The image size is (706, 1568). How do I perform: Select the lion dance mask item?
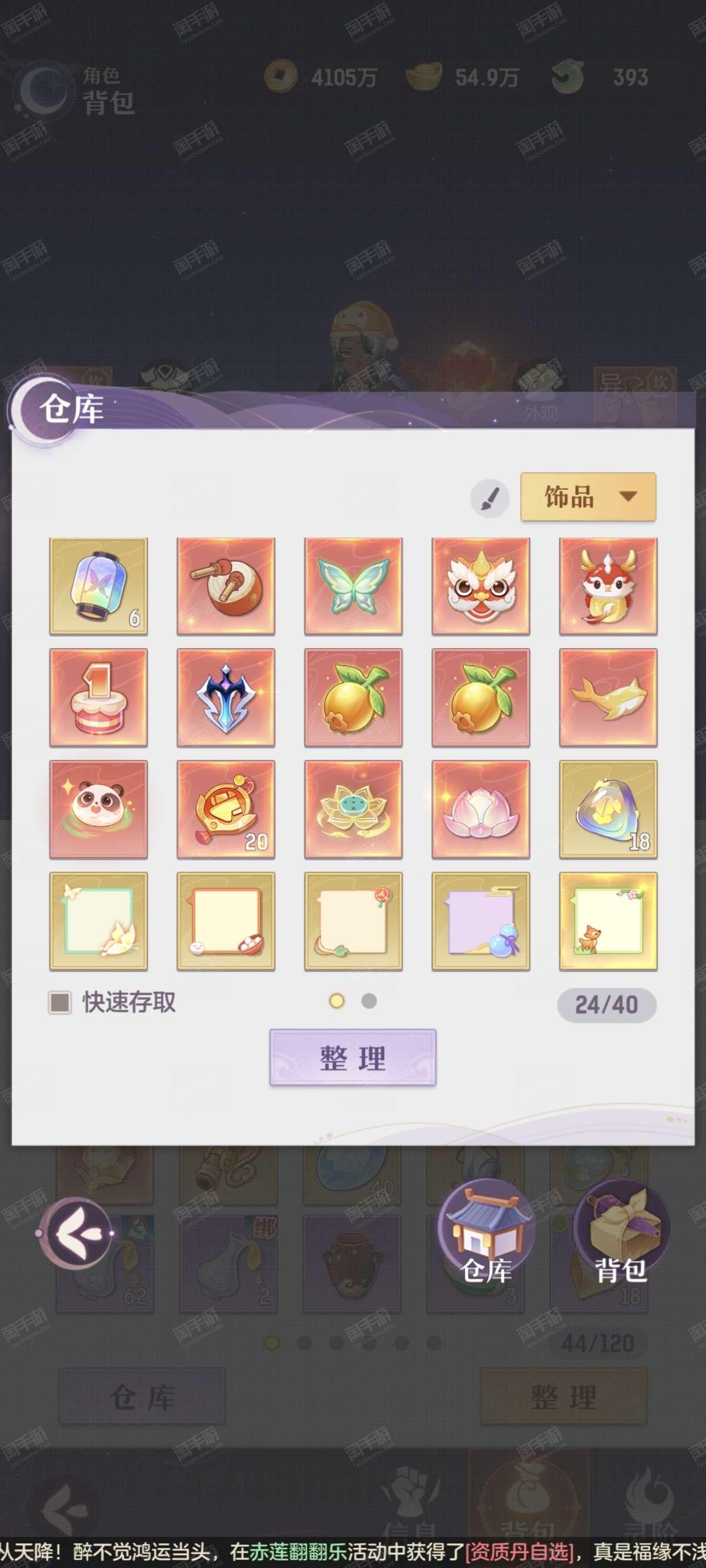pyautogui.click(x=481, y=586)
